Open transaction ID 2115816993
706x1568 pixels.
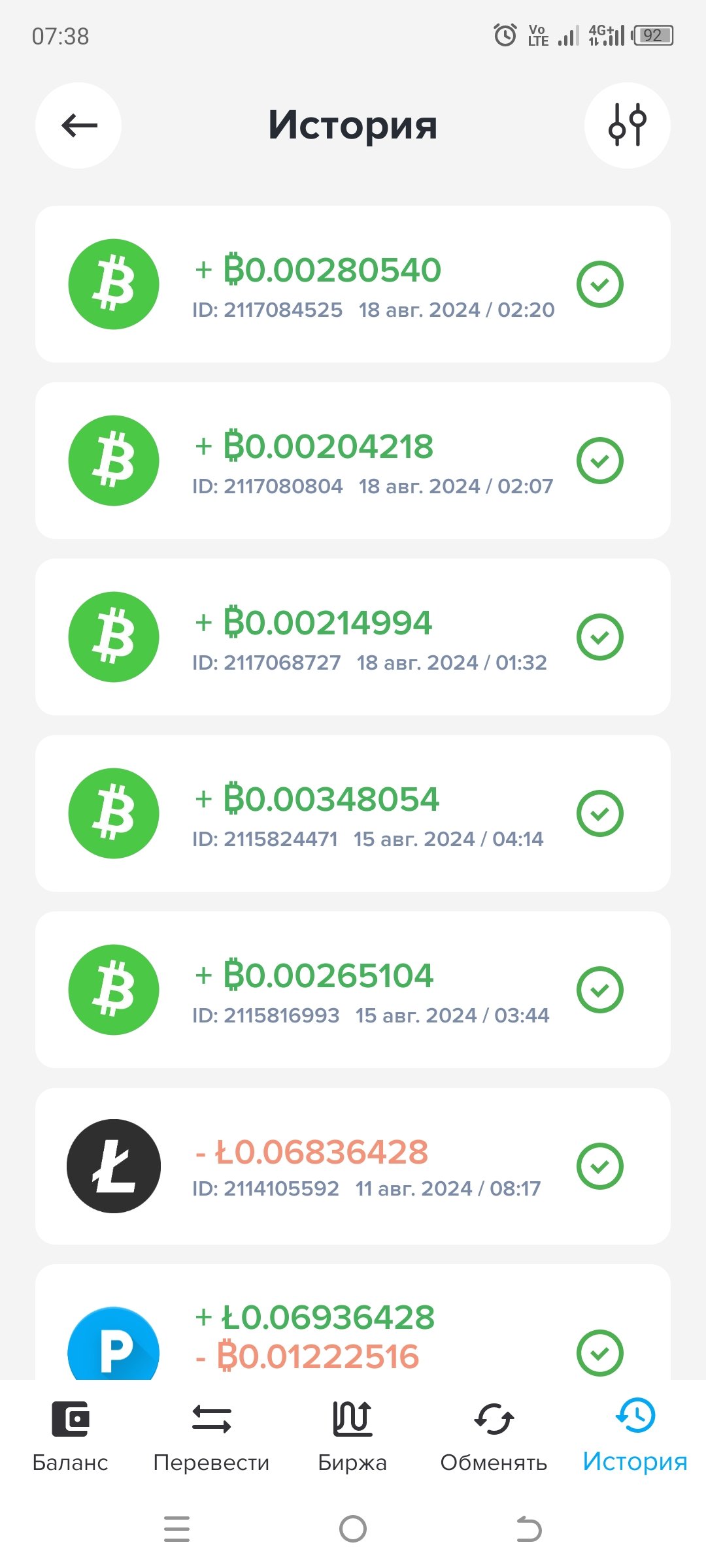tap(352, 990)
